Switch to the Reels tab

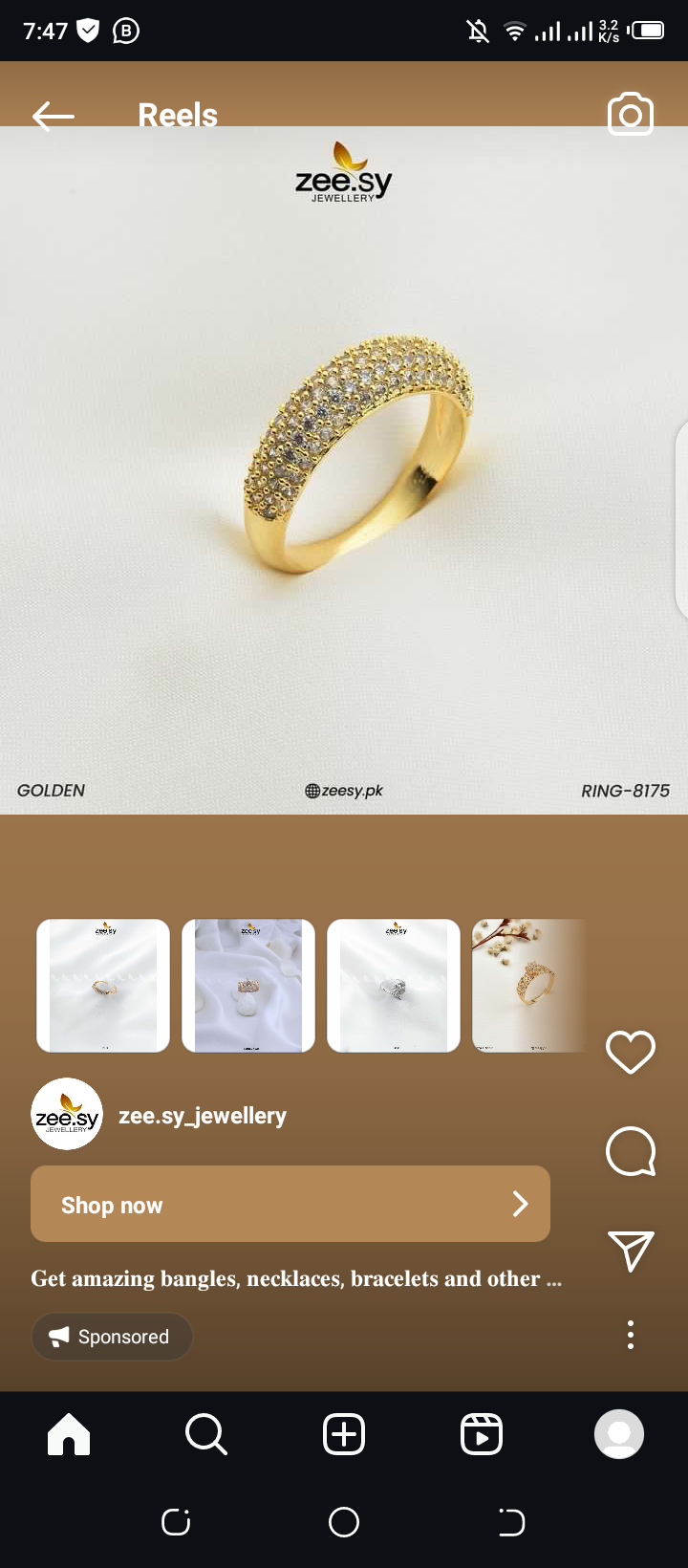coord(482,1434)
